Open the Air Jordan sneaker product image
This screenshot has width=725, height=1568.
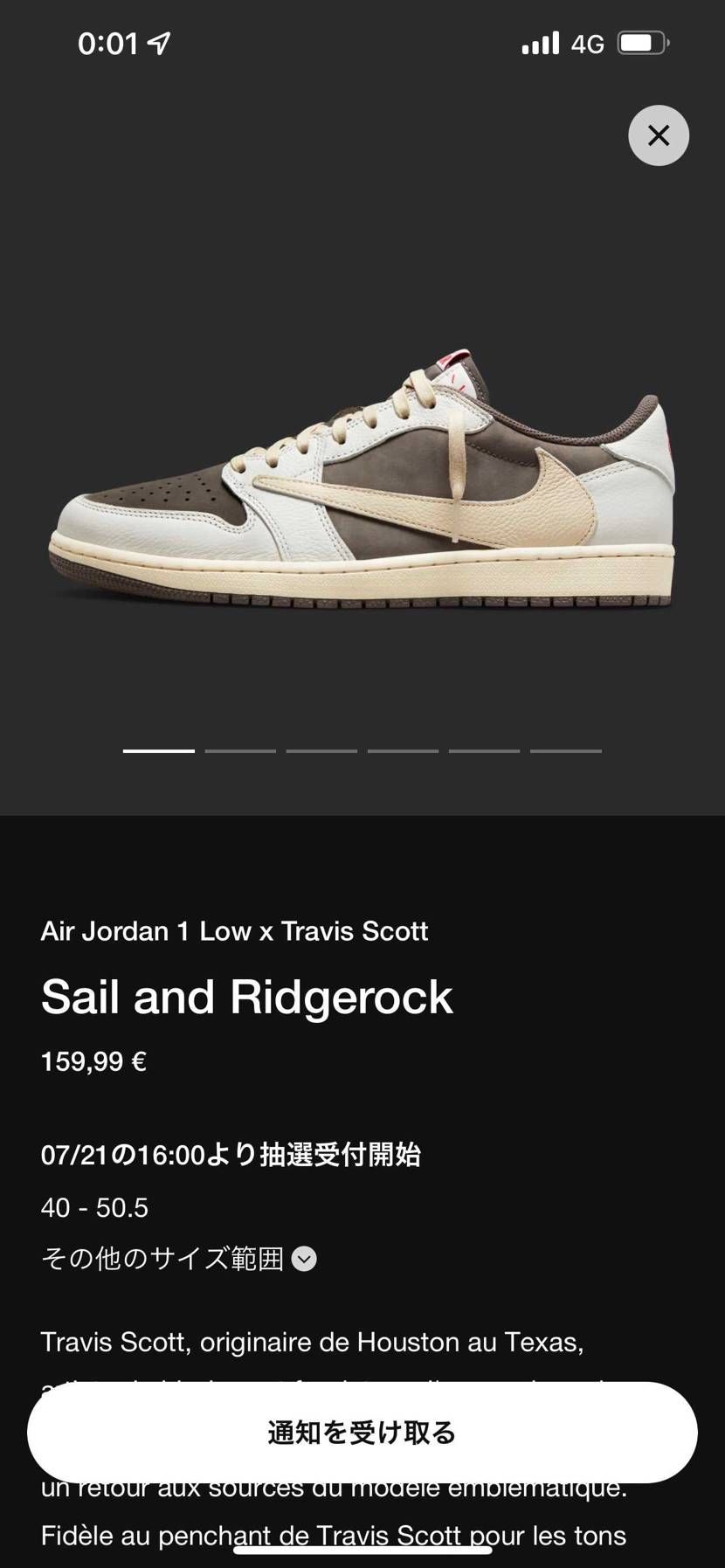click(362, 480)
